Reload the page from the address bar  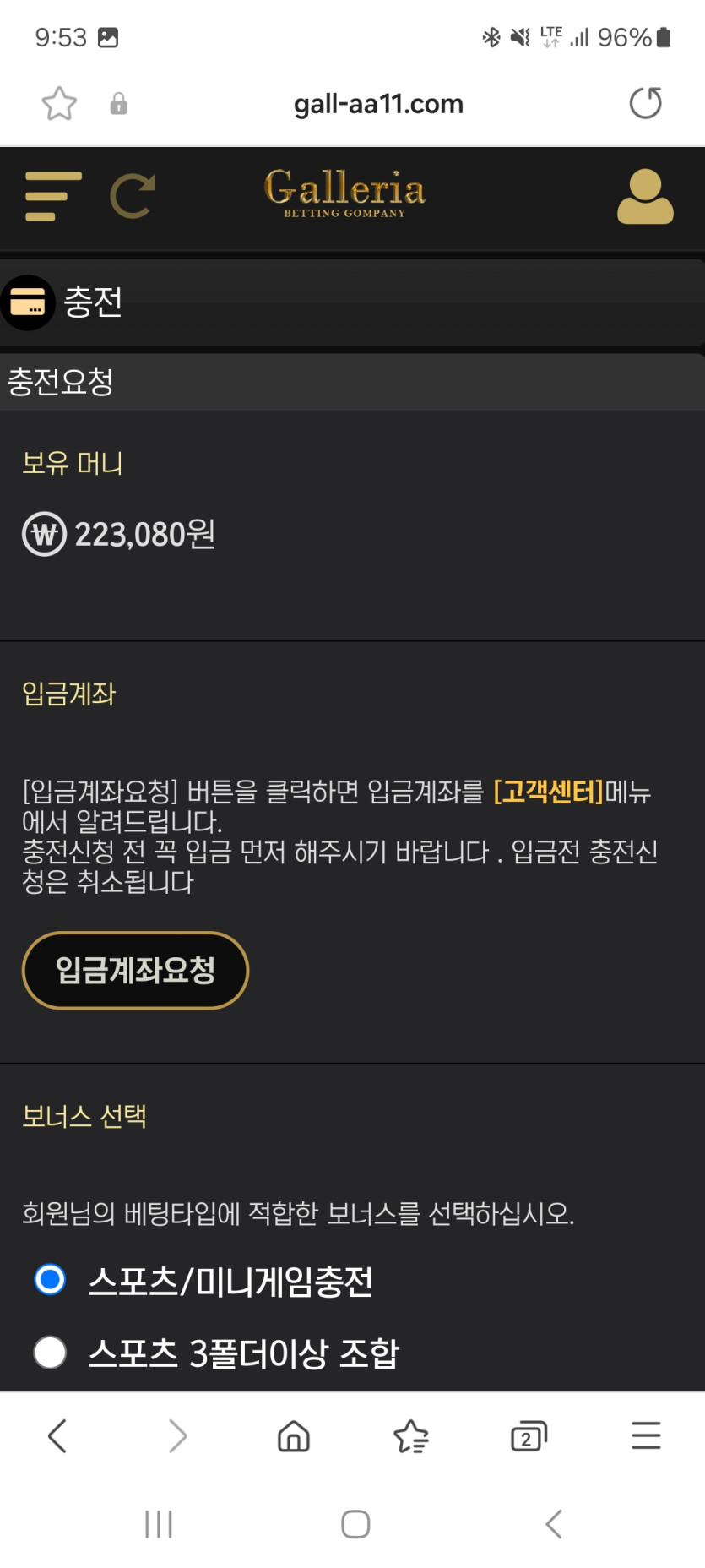pos(645,104)
